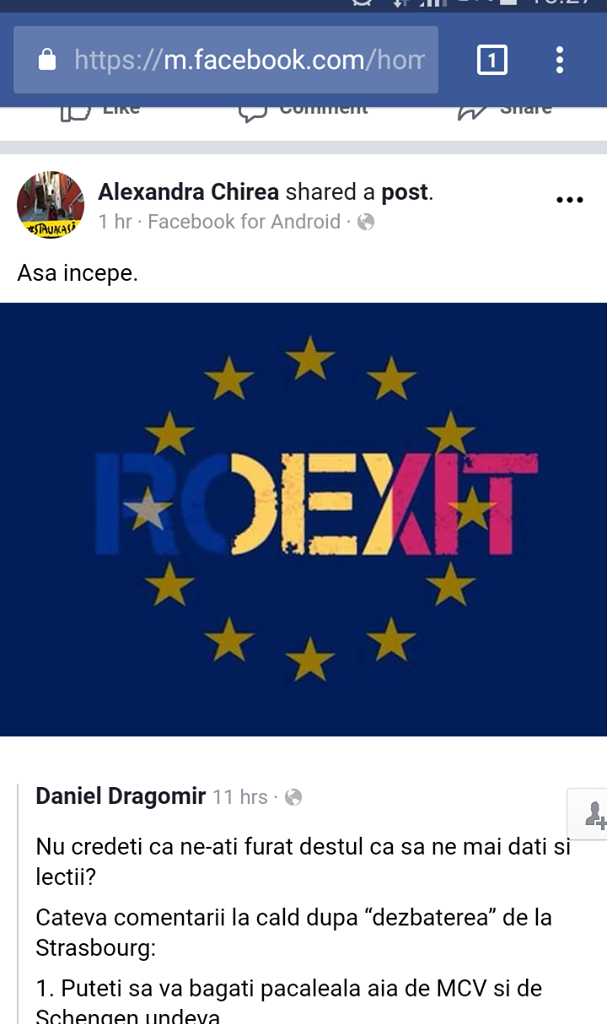Image resolution: width=607 pixels, height=1024 pixels.
Task: Open Alexandra Chirea's profile name link
Action: point(188,192)
